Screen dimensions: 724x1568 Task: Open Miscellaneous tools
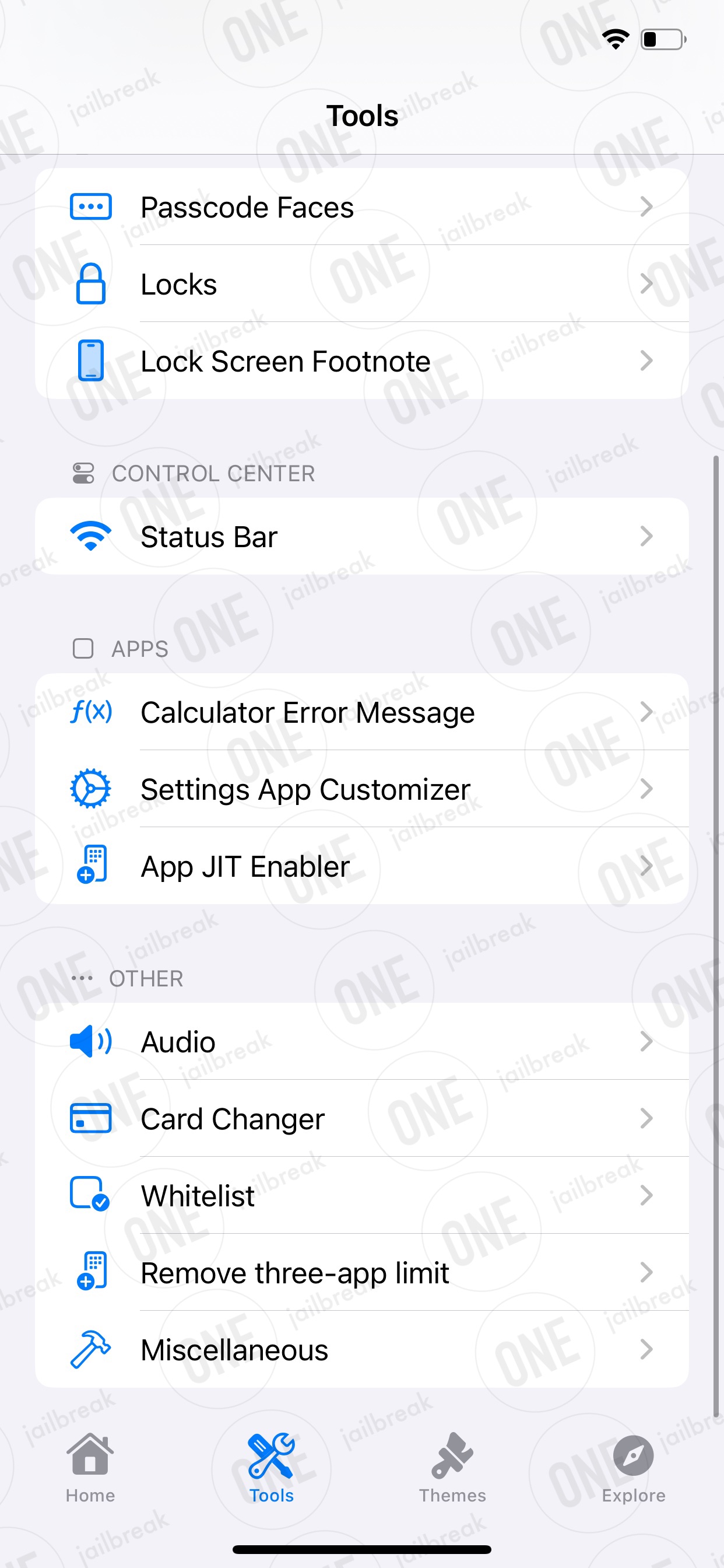pos(362,1349)
